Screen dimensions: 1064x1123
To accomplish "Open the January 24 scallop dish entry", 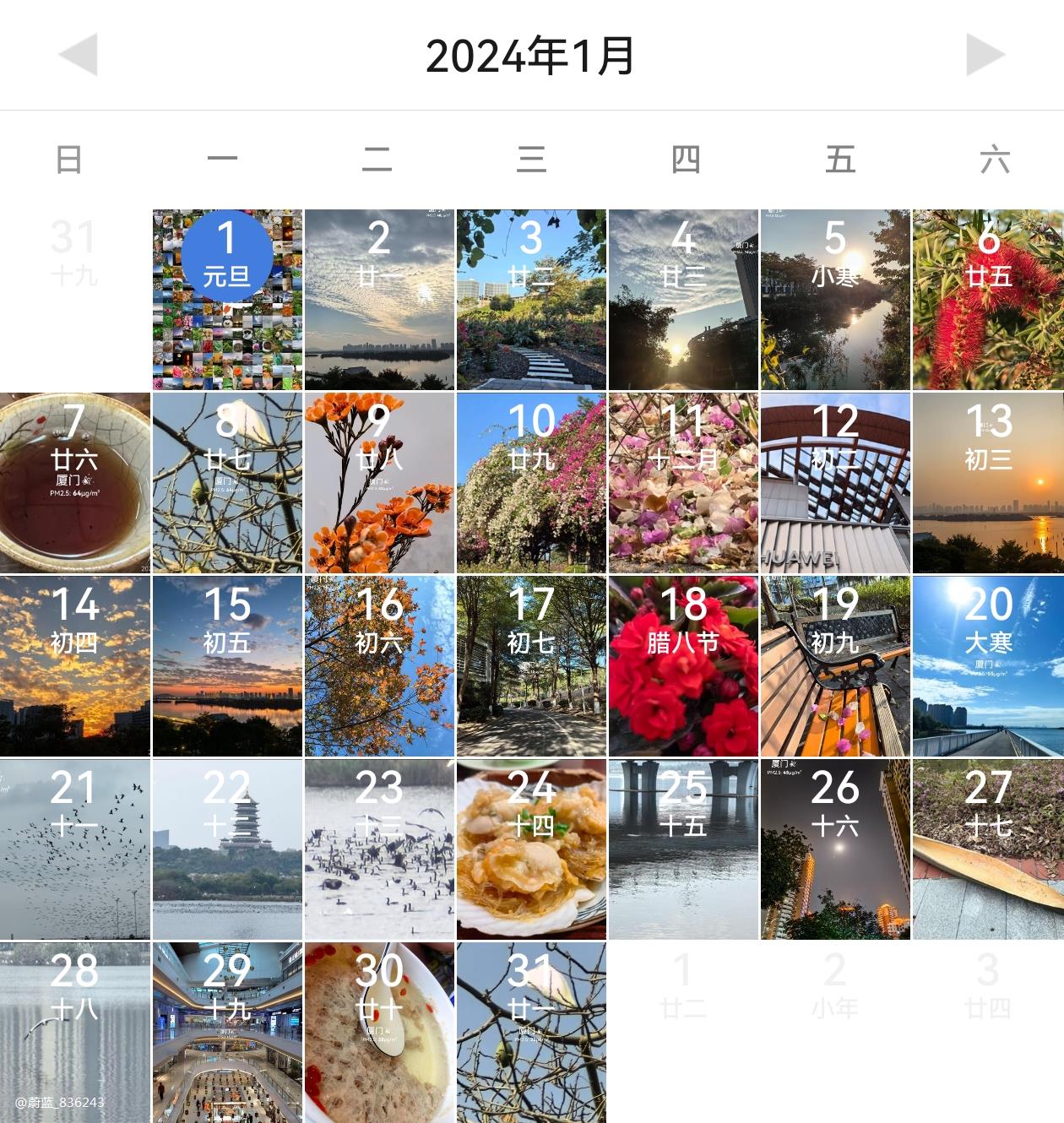I will [x=531, y=849].
